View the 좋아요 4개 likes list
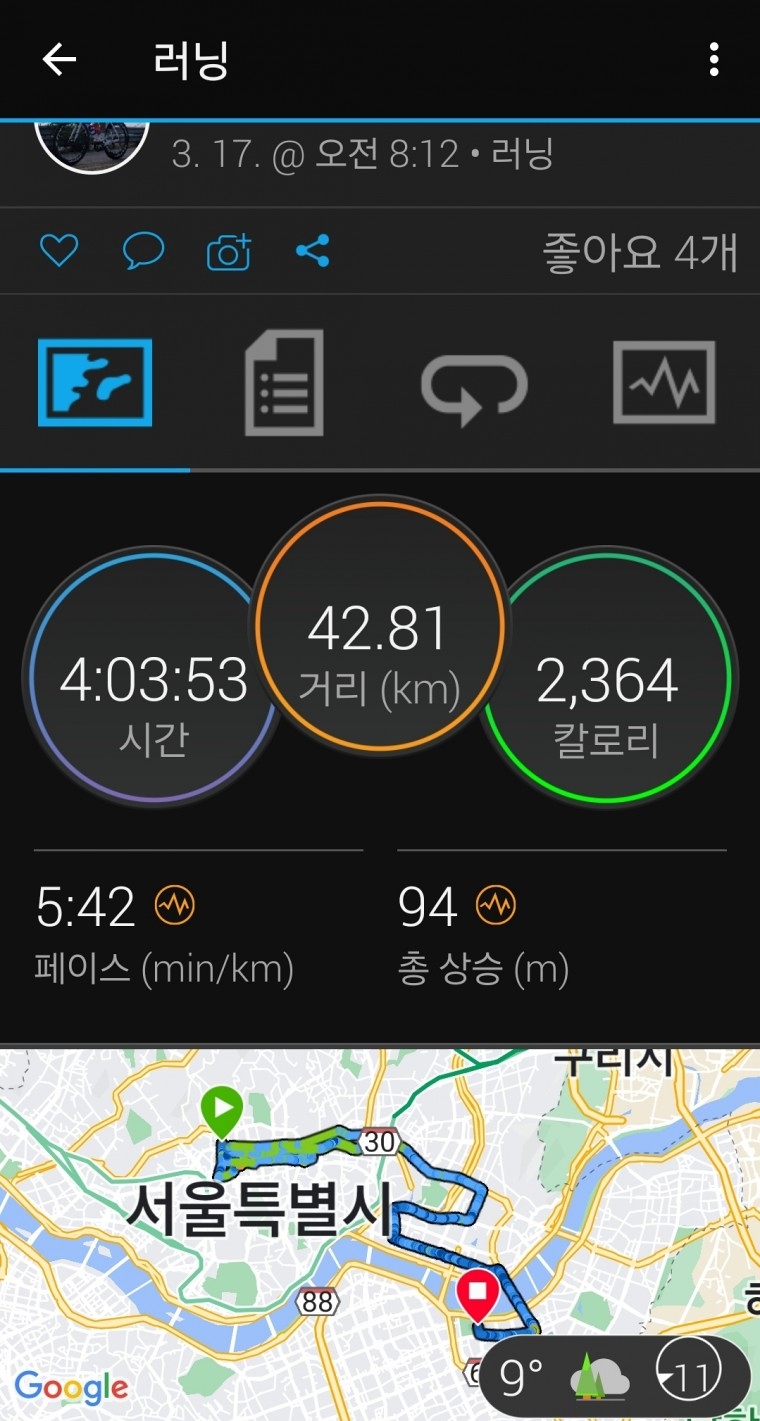The width and height of the screenshot is (760, 1421). pos(640,252)
